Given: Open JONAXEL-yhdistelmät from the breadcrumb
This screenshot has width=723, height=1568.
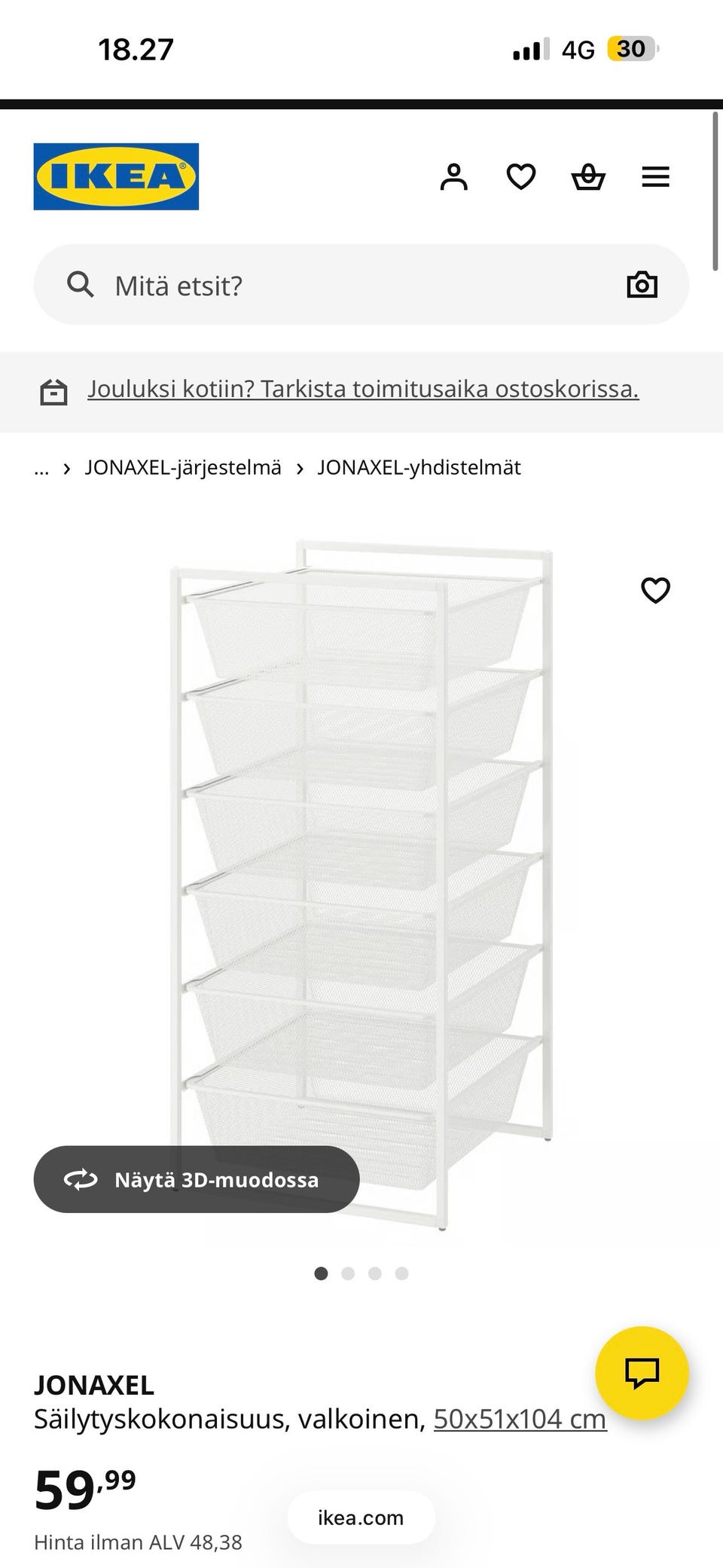Looking at the screenshot, I should [x=419, y=467].
